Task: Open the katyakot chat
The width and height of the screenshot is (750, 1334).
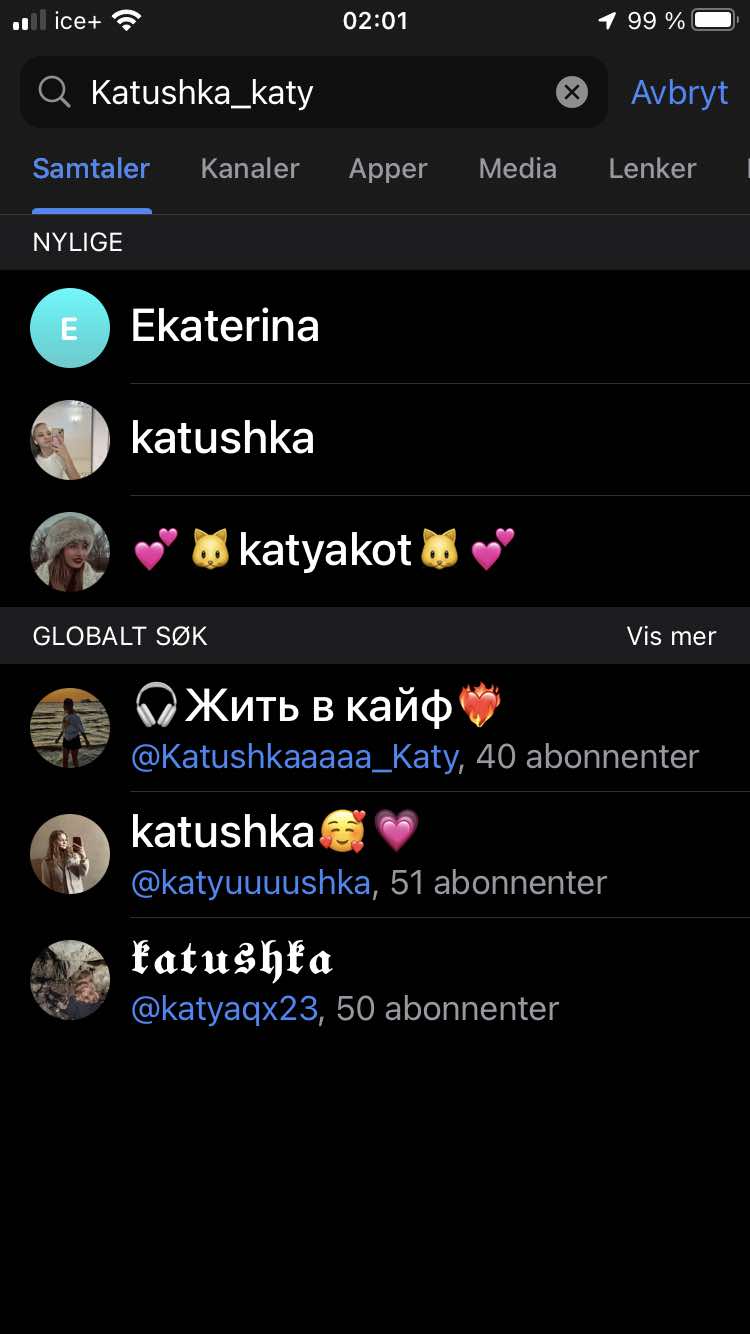Action: pyautogui.click(x=375, y=551)
